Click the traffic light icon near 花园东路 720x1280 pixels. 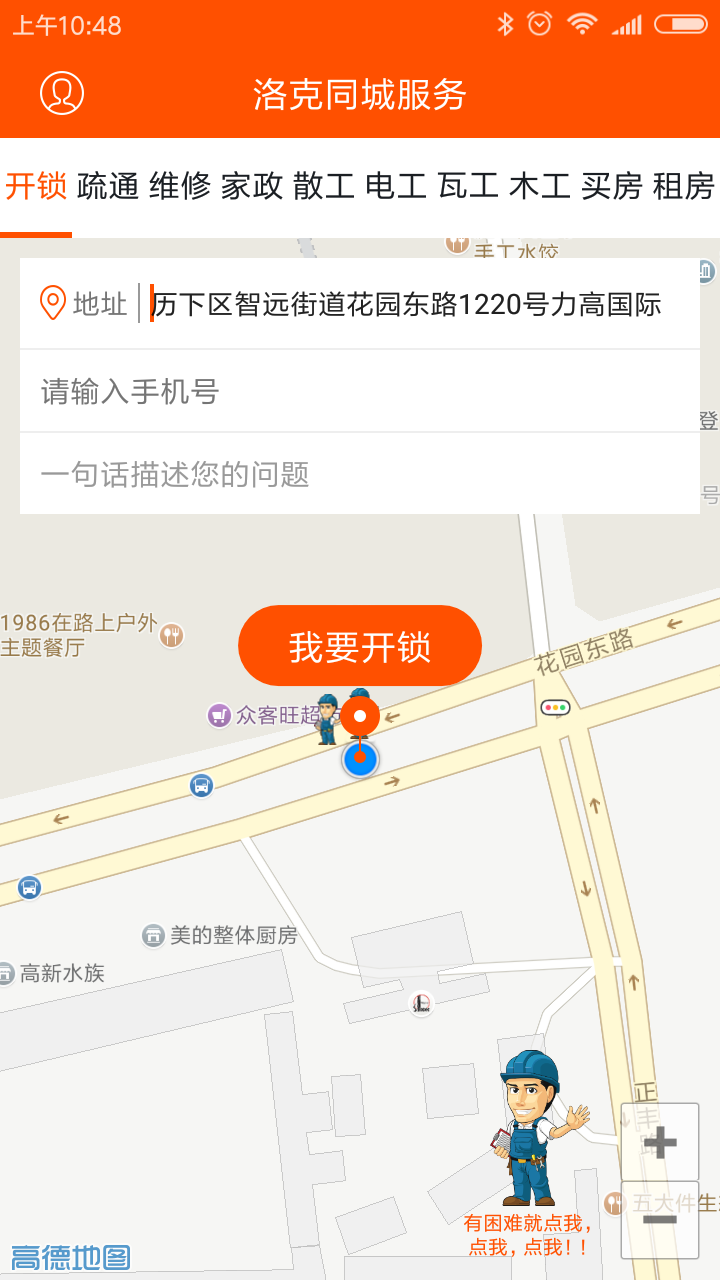pos(554,707)
